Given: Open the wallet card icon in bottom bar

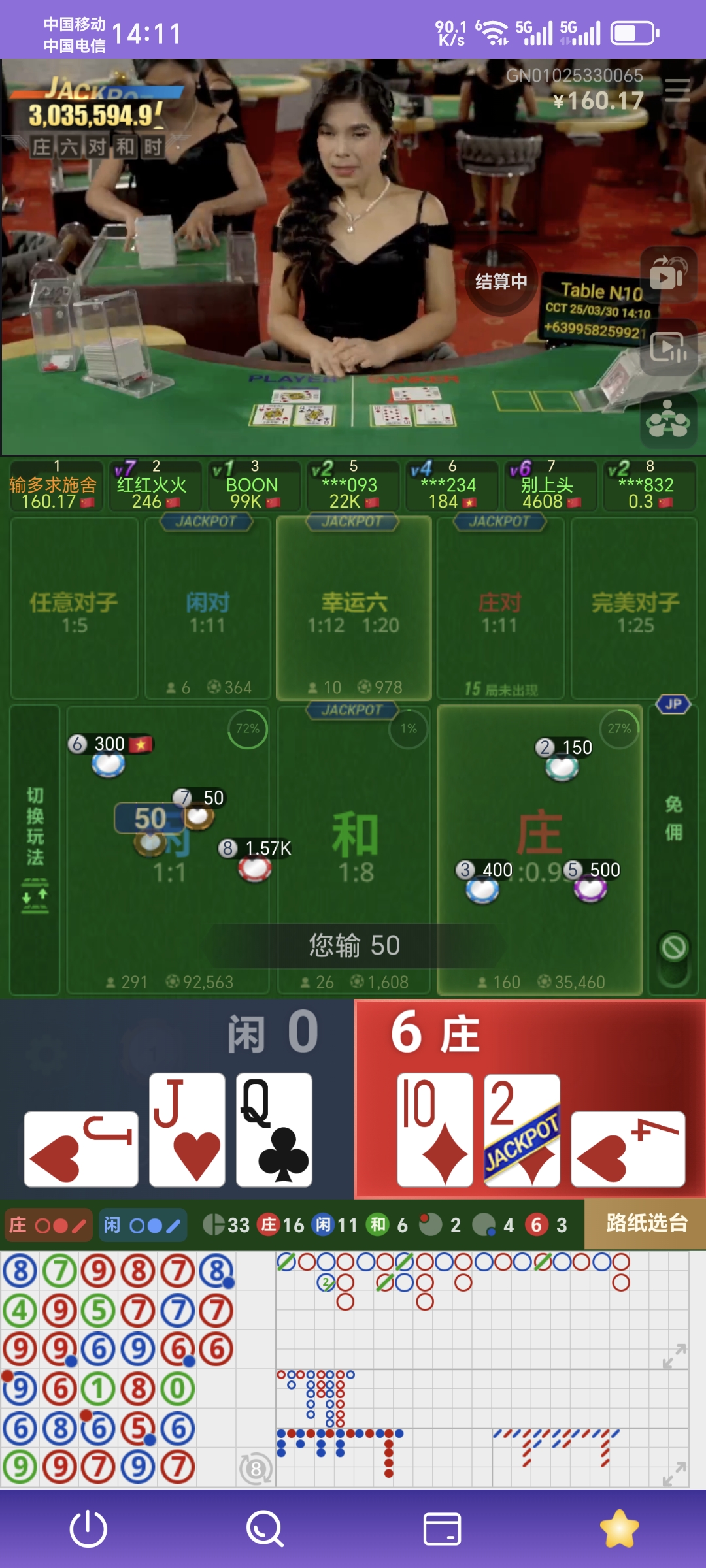Looking at the screenshot, I should click(442, 1529).
